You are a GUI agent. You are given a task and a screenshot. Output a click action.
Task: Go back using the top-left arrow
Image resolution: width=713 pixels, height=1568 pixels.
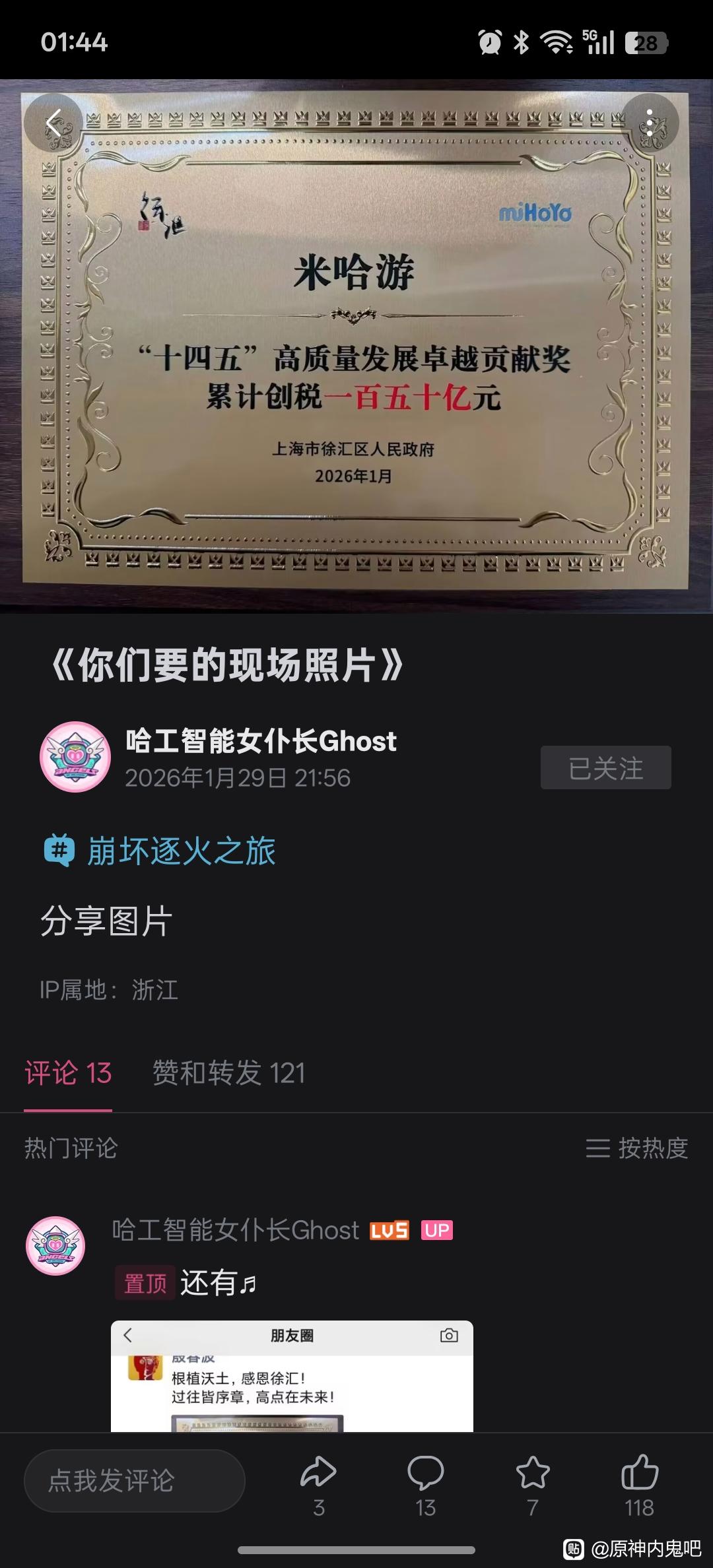[x=54, y=123]
